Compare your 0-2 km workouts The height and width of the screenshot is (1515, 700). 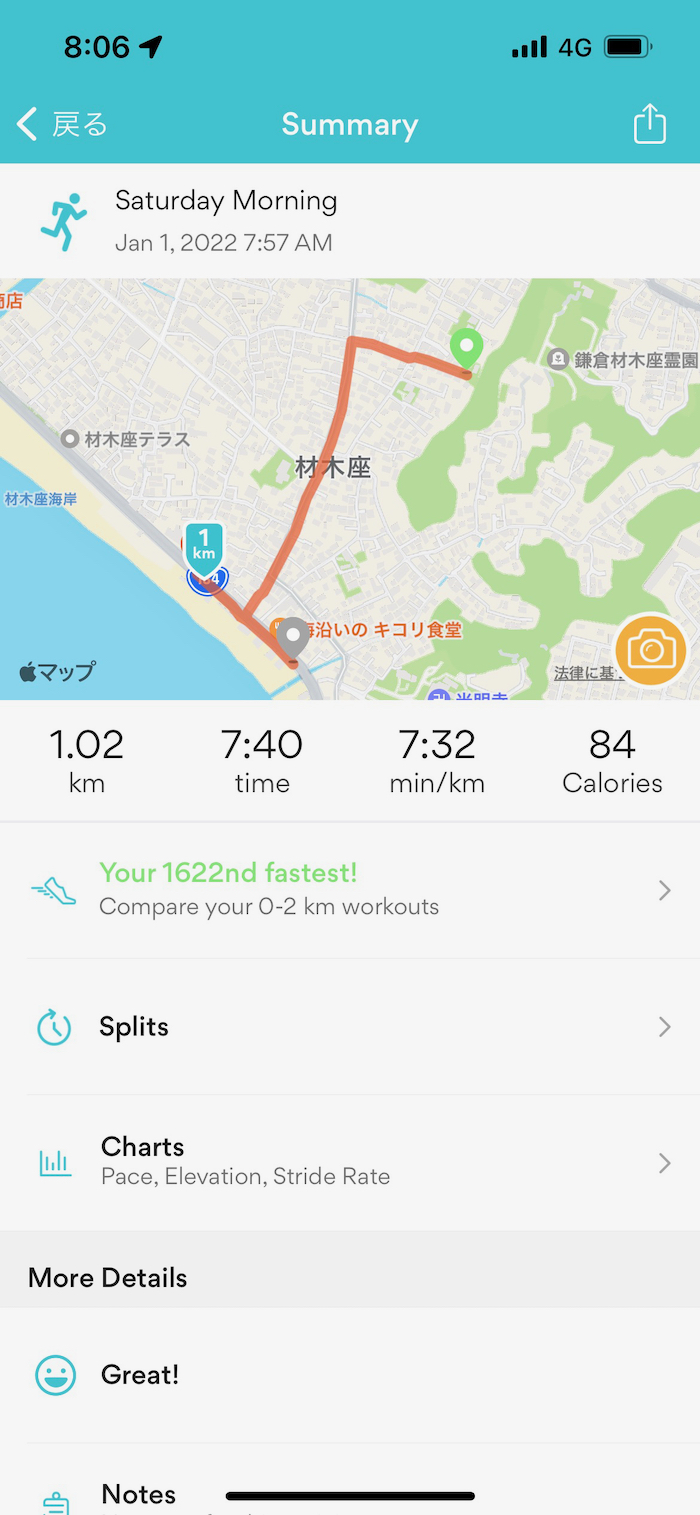click(350, 890)
